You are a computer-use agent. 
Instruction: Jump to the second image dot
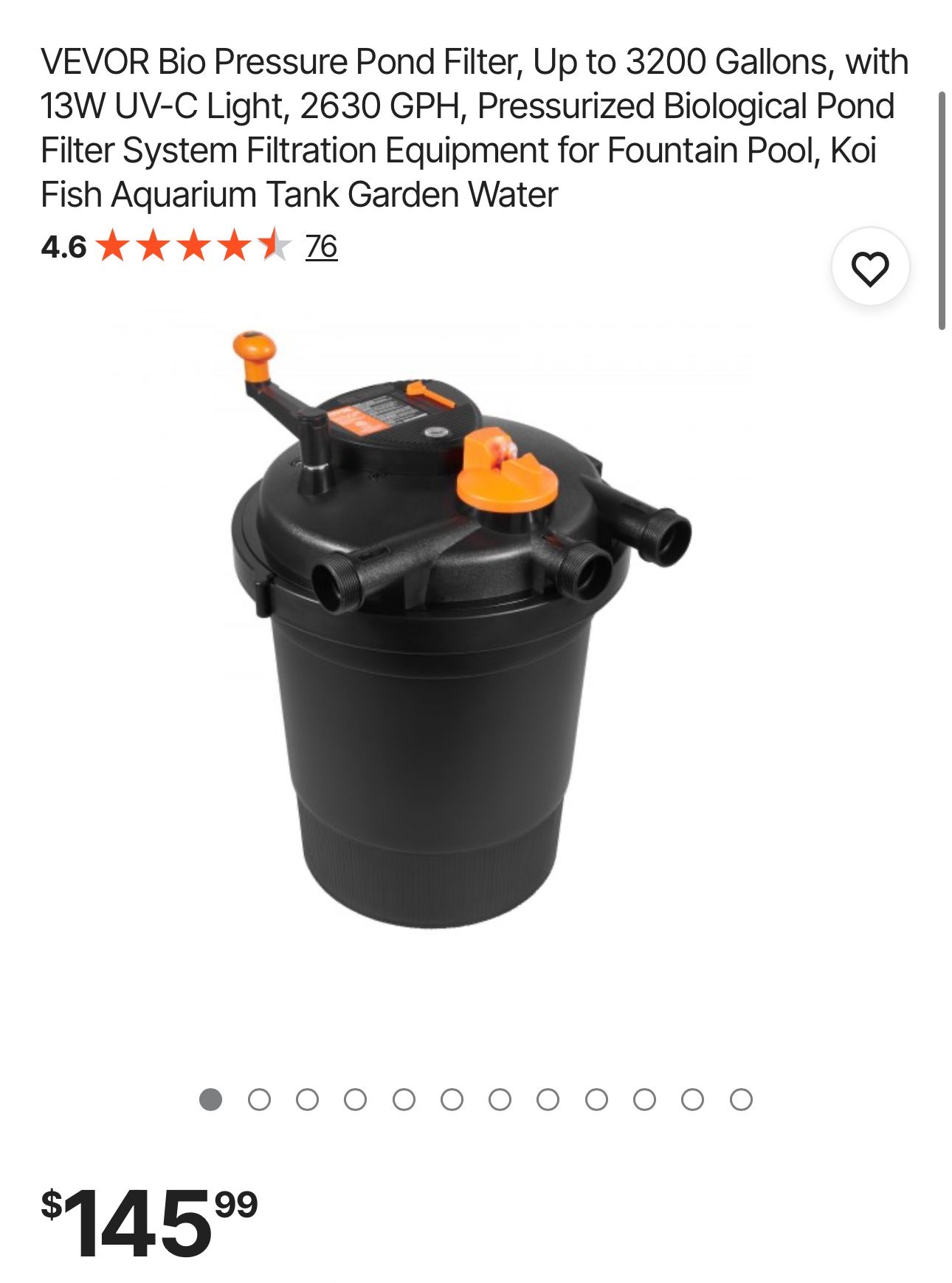click(x=259, y=1099)
